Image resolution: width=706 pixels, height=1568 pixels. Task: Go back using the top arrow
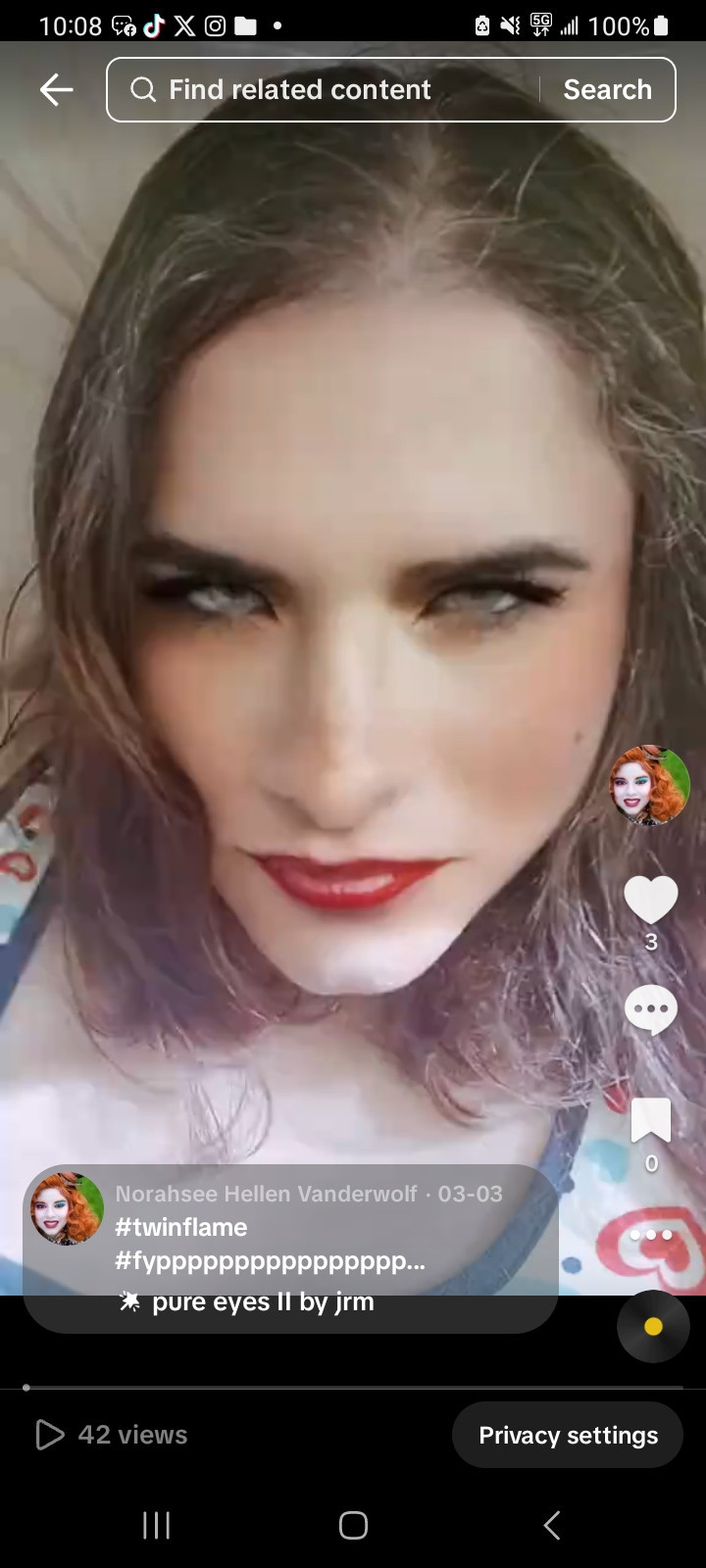pyautogui.click(x=56, y=90)
